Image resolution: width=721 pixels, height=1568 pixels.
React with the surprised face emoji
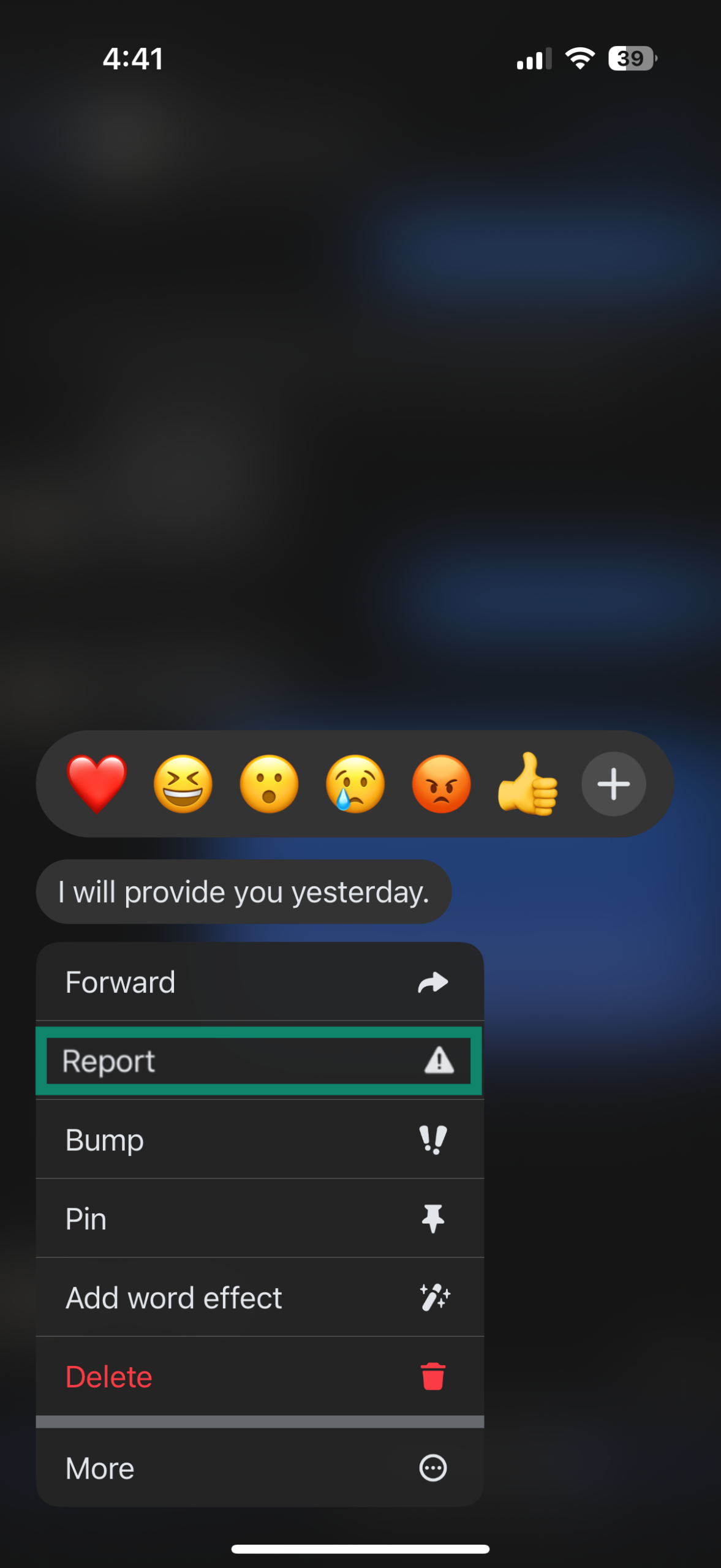pyautogui.click(x=269, y=783)
